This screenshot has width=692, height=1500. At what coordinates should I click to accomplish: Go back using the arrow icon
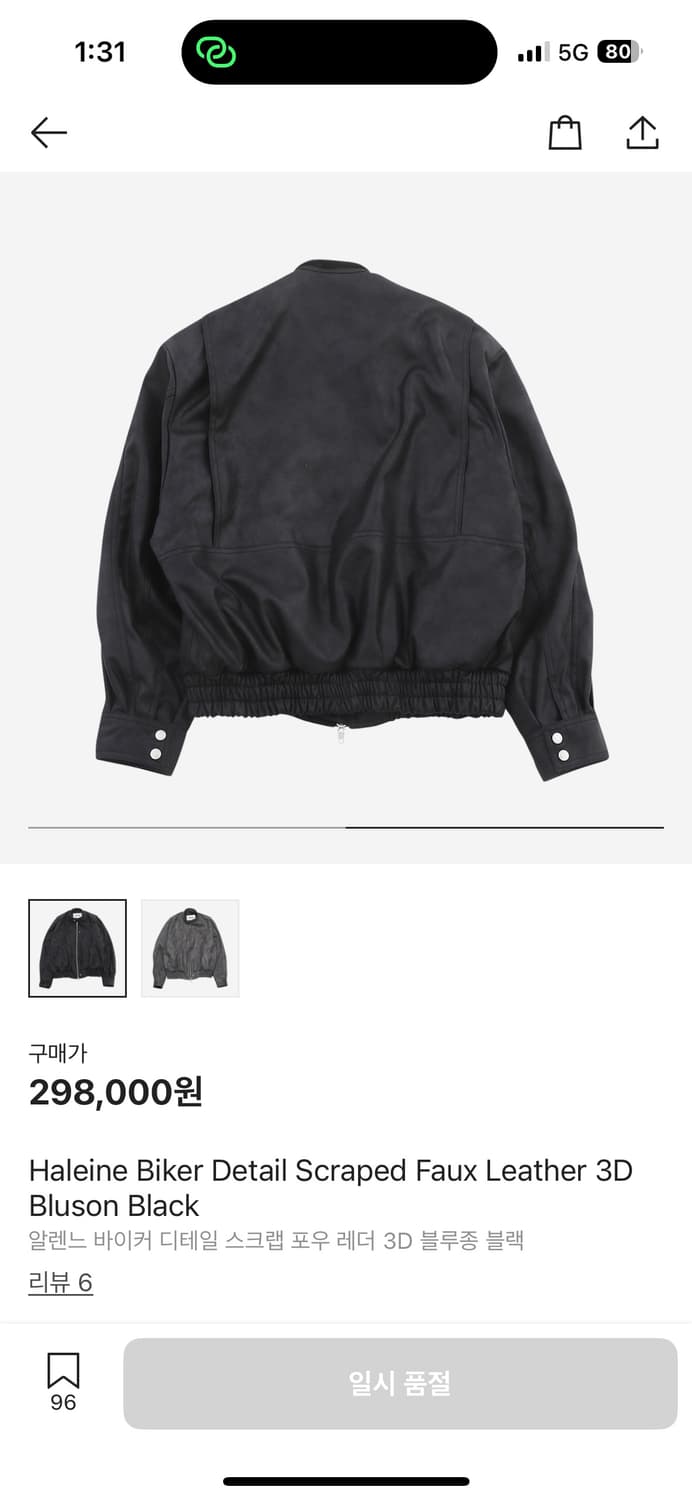(48, 133)
